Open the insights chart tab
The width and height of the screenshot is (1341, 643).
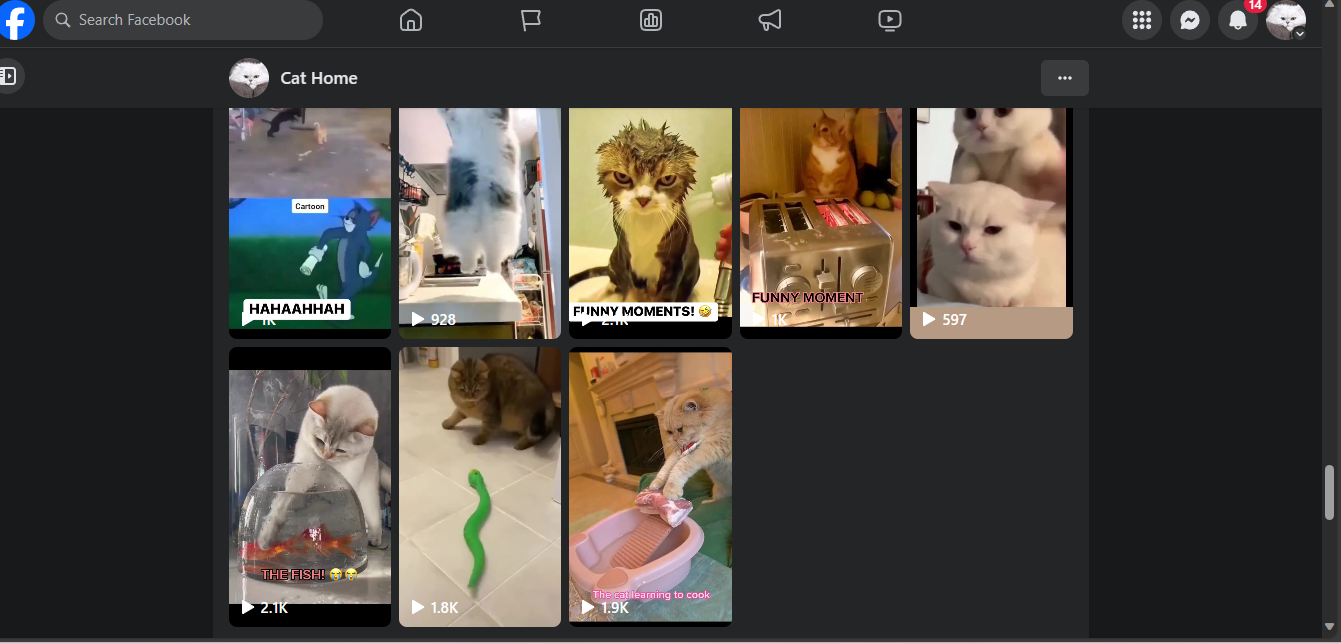click(x=651, y=20)
